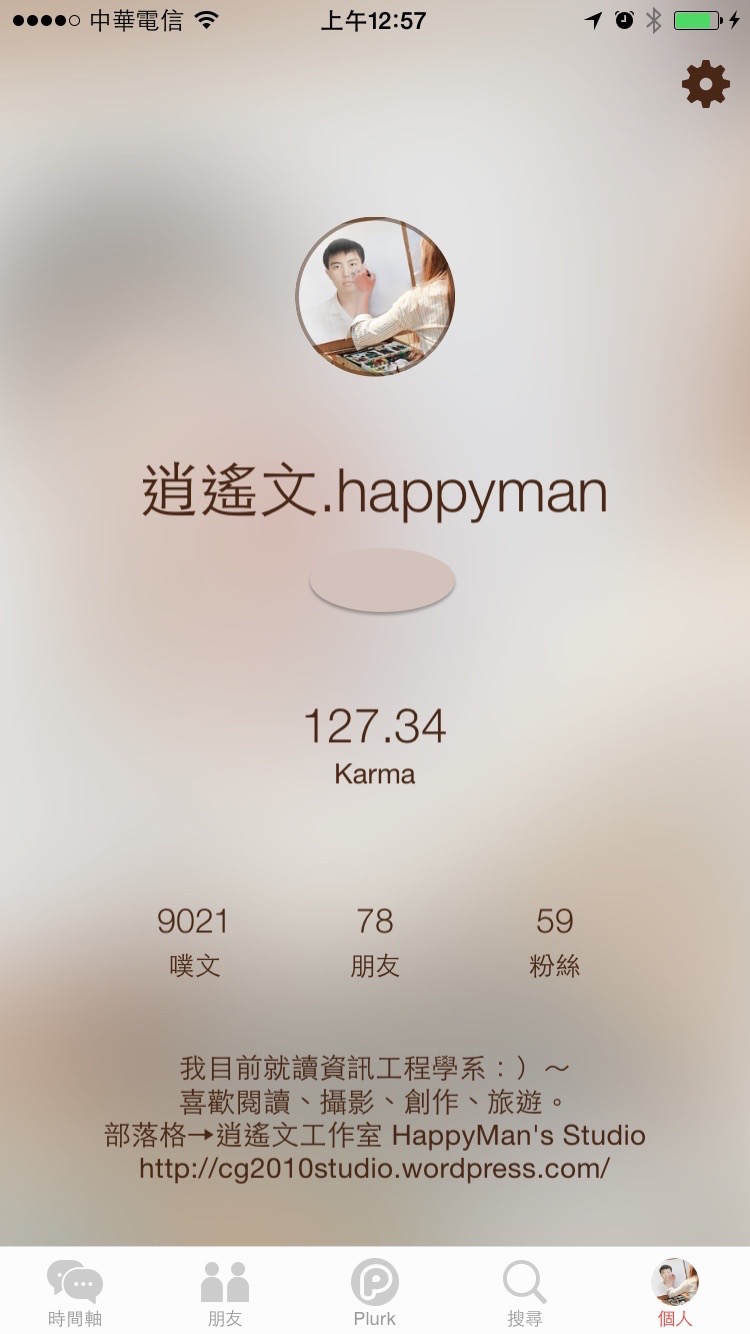Open the settings gear icon
The height and width of the screenshot is (1334, 750).
tap(706, 84)
